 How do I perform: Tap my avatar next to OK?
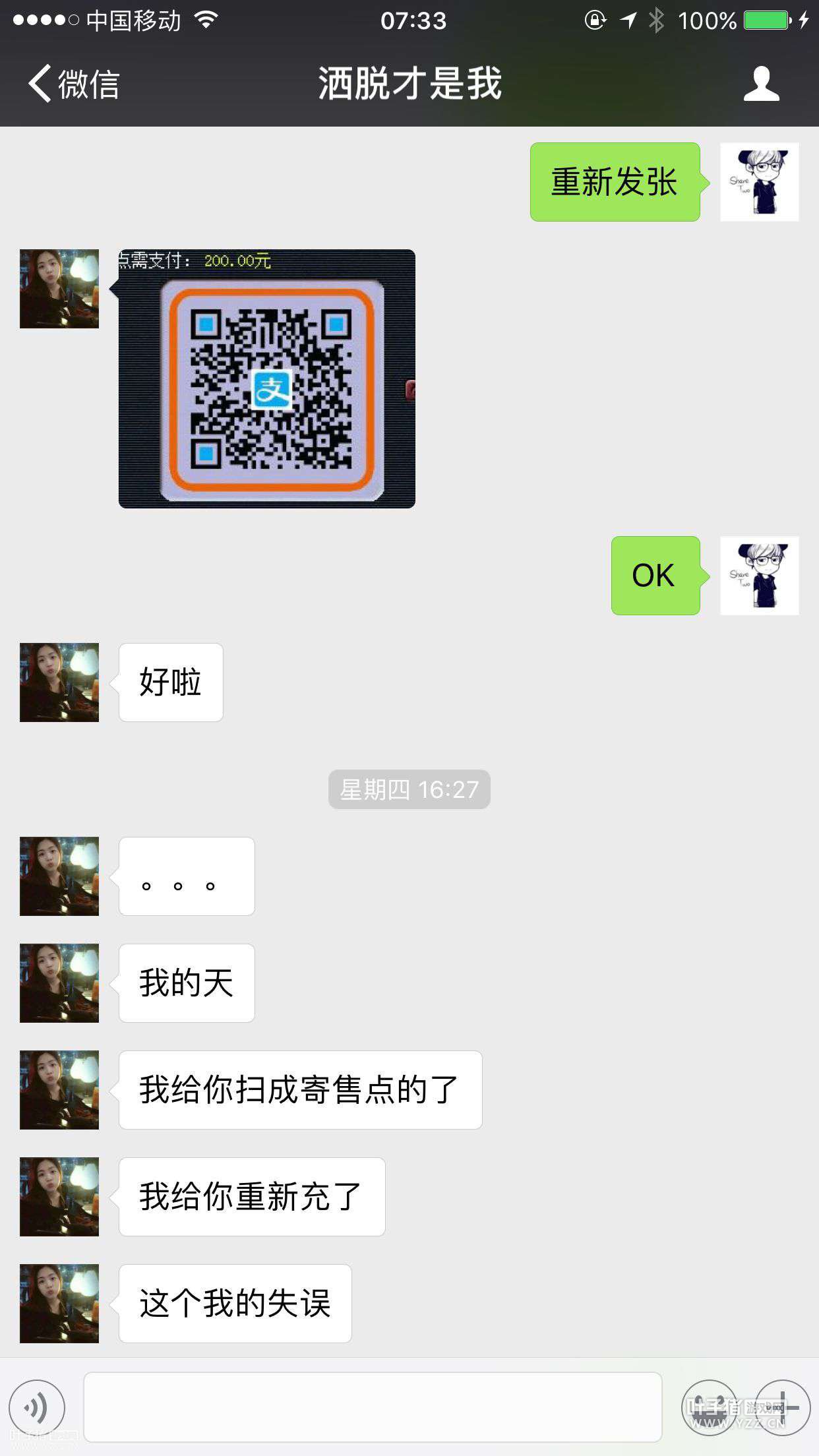pos(760,576)
